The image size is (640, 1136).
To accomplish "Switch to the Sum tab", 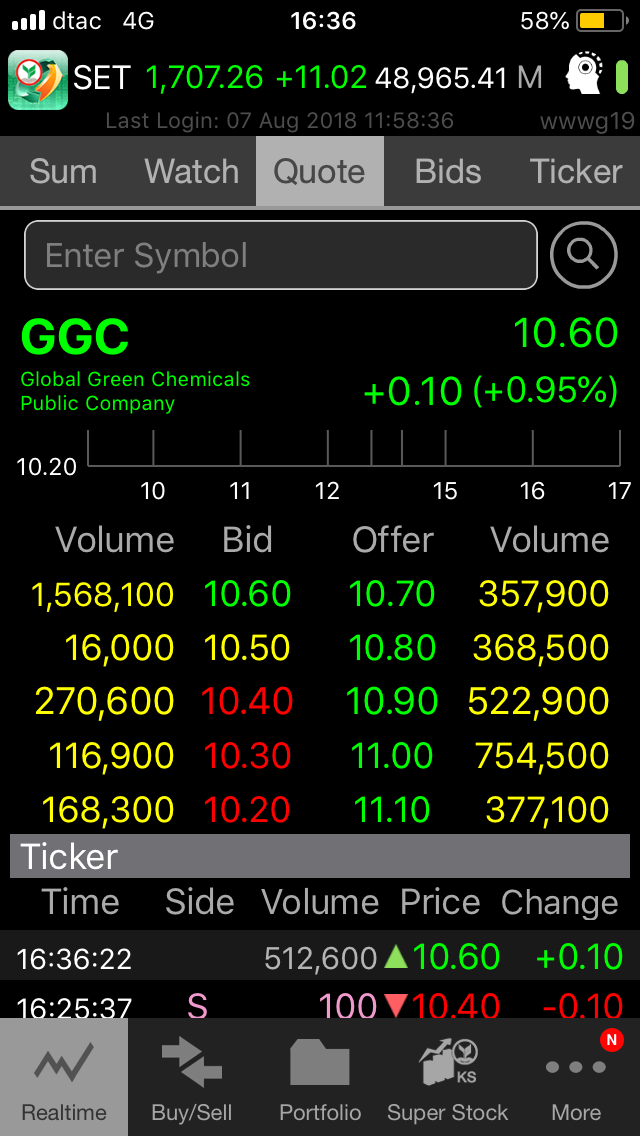I will point(63,172).
